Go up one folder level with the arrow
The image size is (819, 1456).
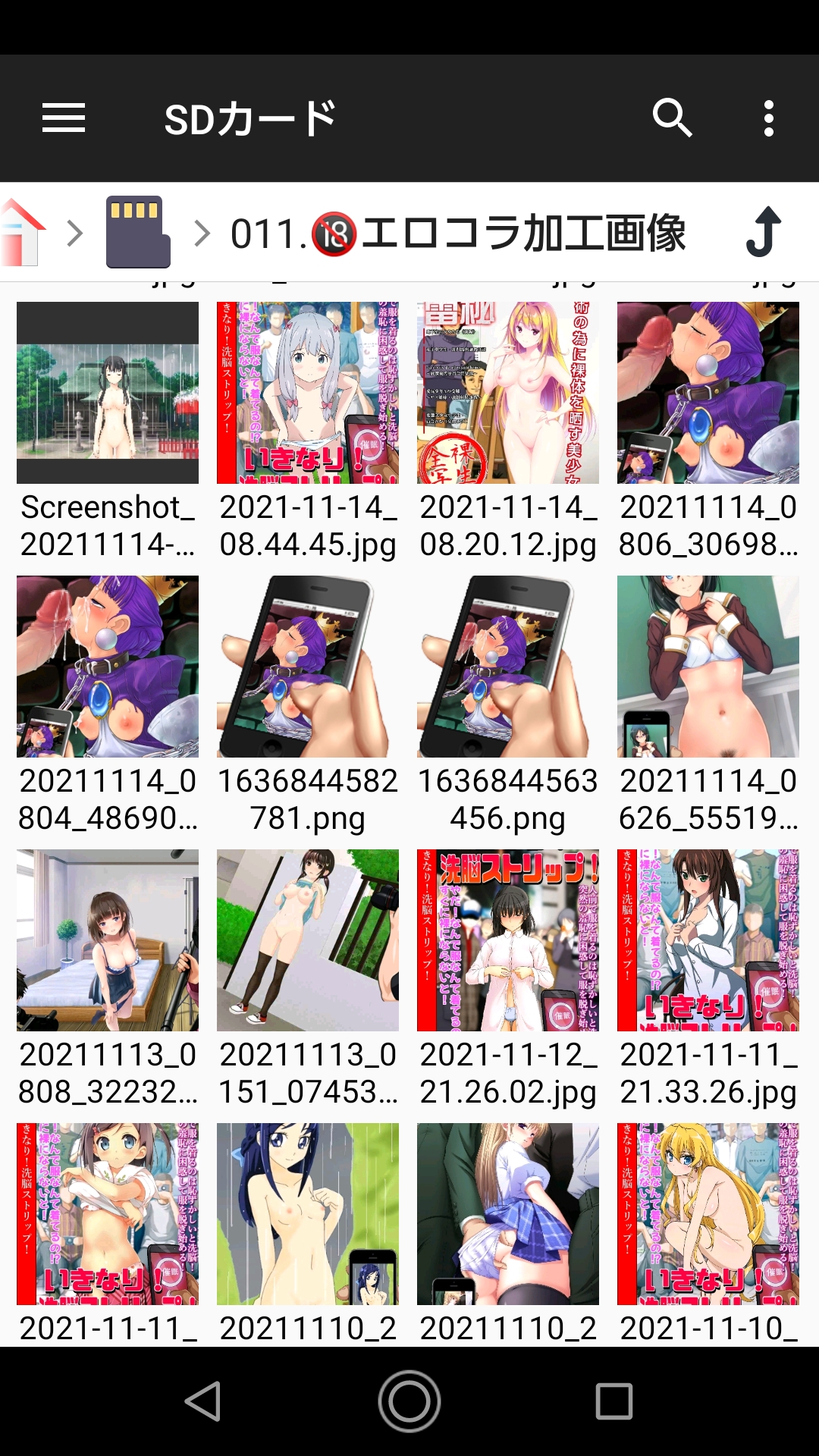pos(764,233)
